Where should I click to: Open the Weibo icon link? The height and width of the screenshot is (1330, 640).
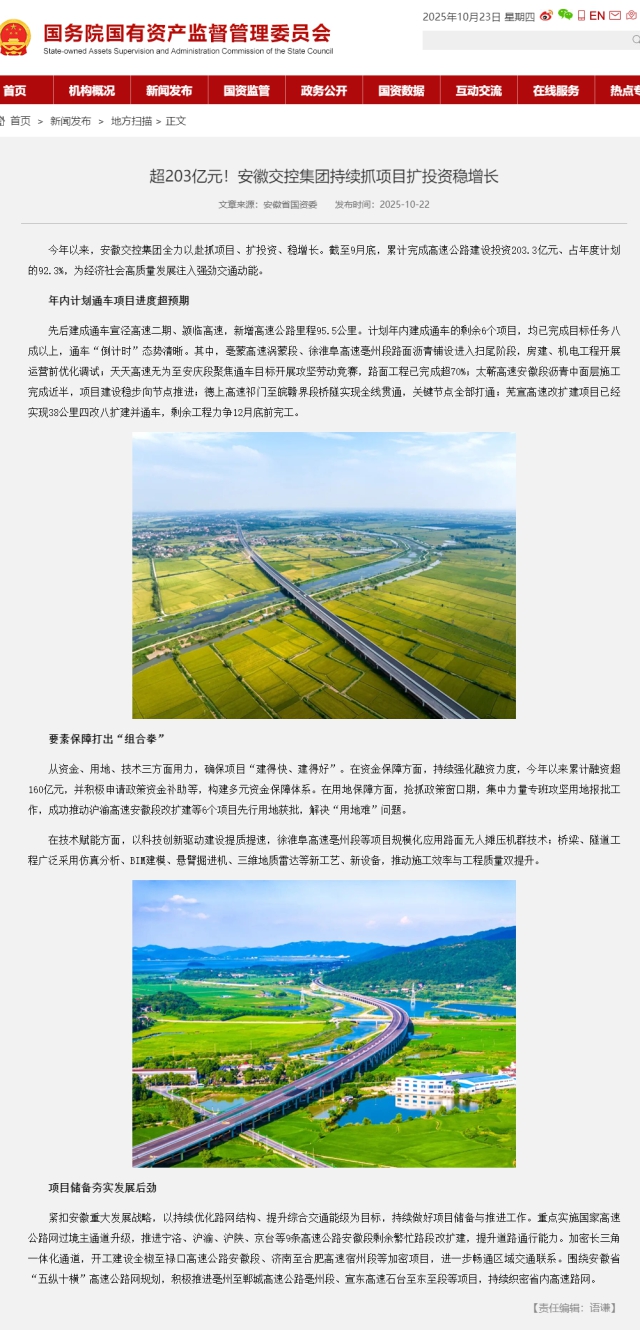(x=547, y=16)
